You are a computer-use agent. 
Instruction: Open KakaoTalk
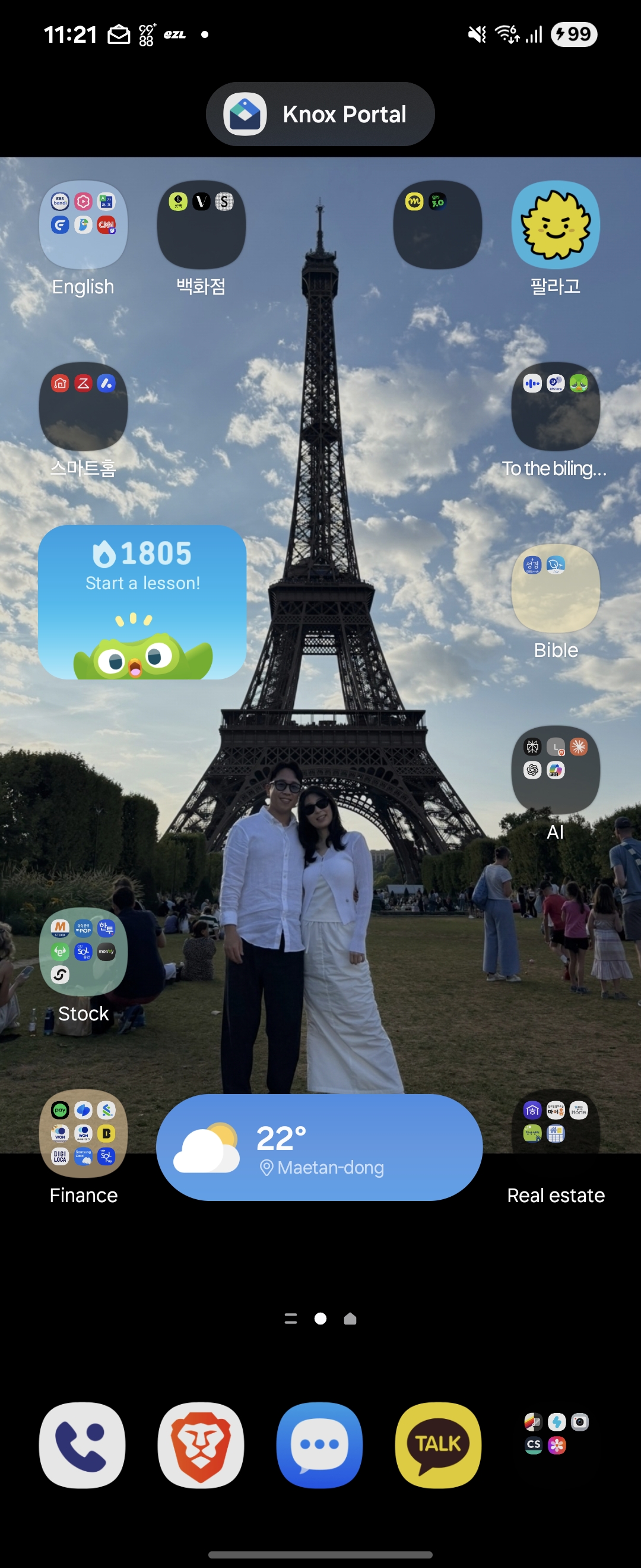(x=438, y=1445)
